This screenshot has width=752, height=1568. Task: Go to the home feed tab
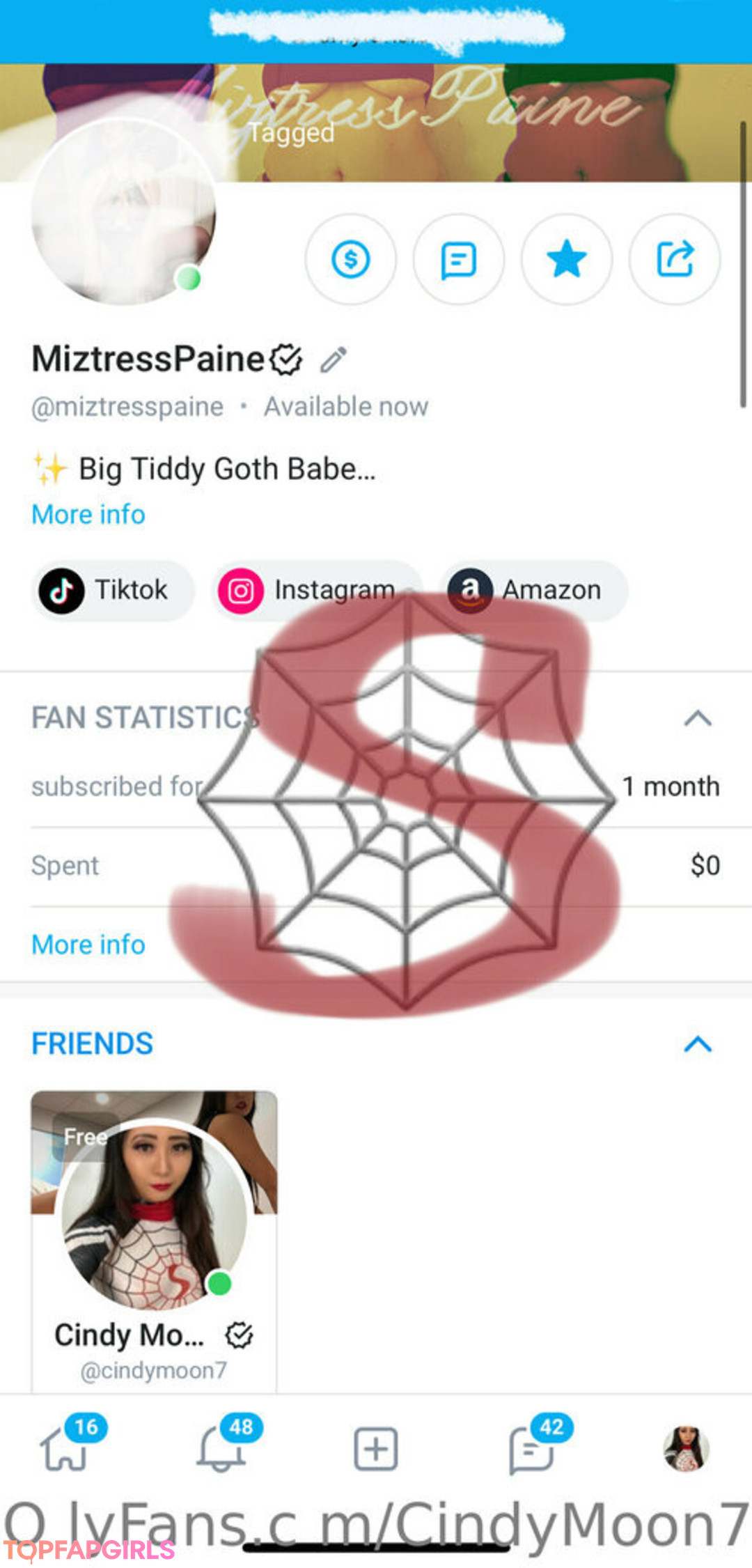[65, 1450]
